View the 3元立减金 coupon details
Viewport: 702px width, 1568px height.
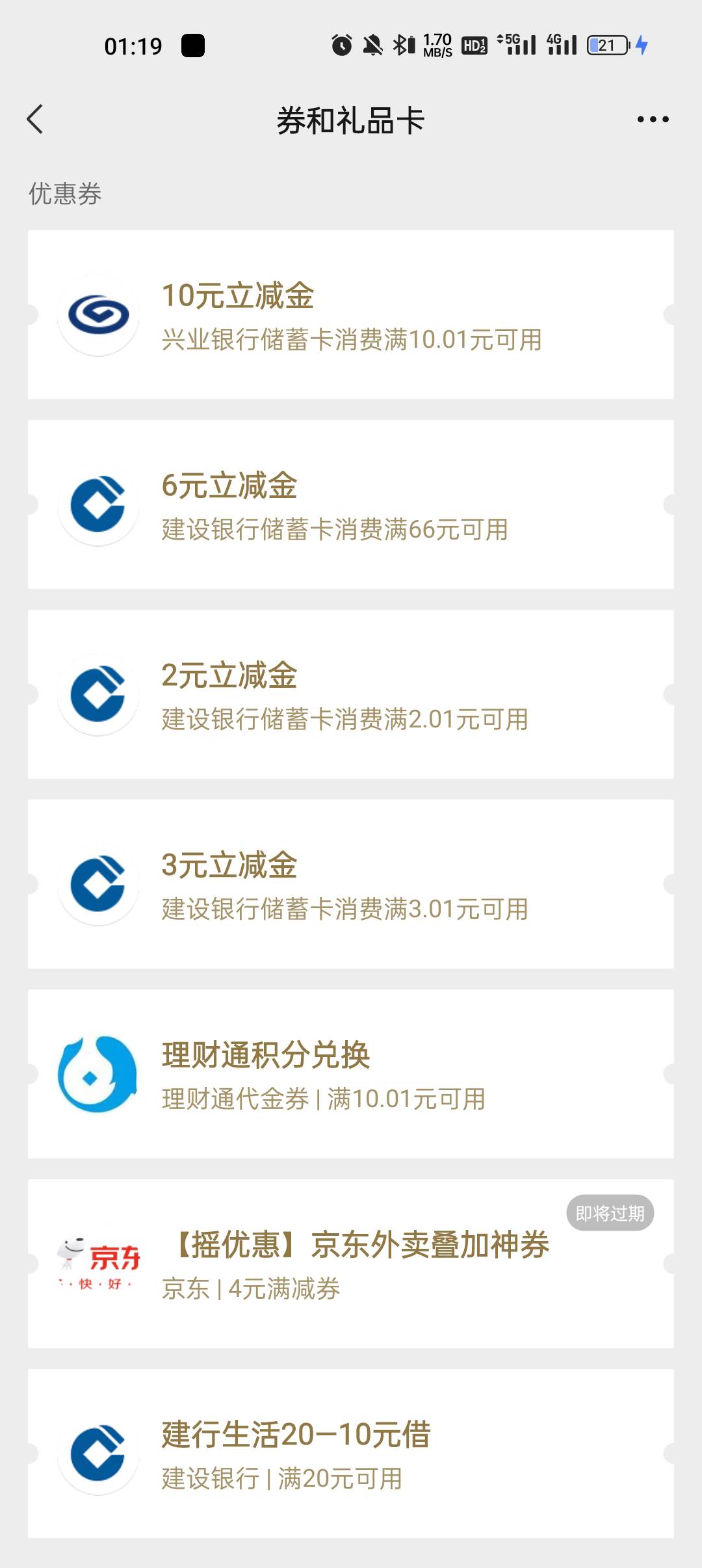coord(351,884)
